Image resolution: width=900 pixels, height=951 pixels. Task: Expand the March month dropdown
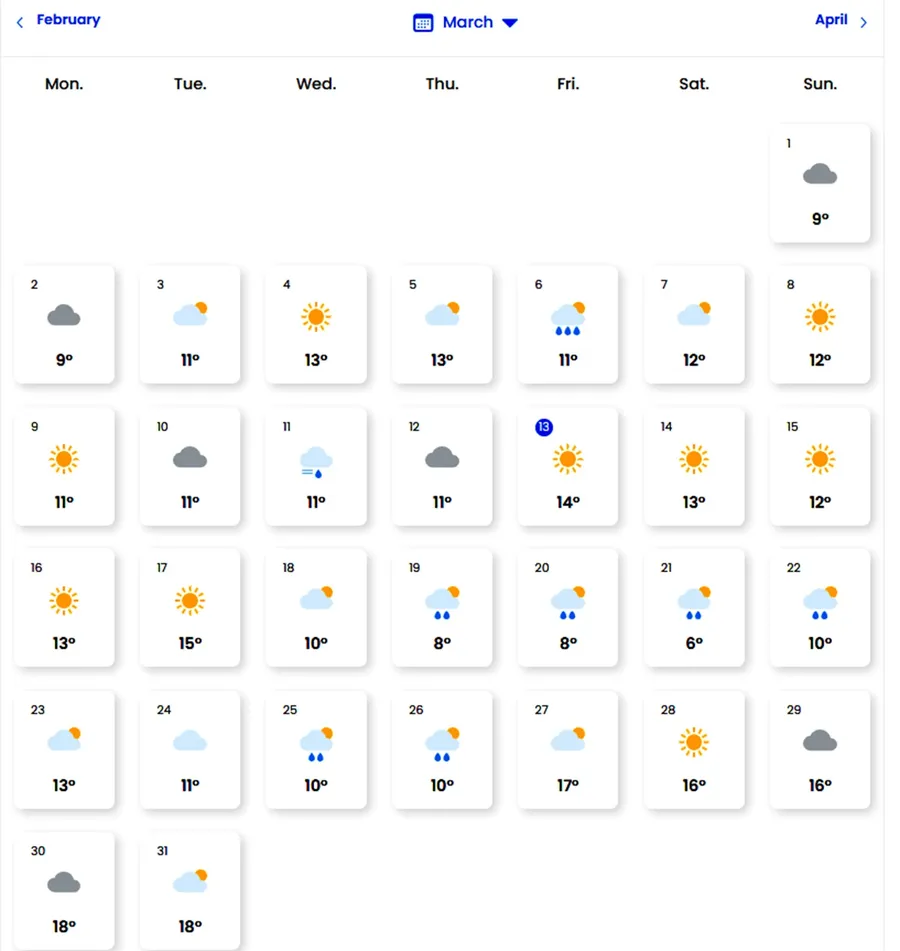click(x=466, y=22)
